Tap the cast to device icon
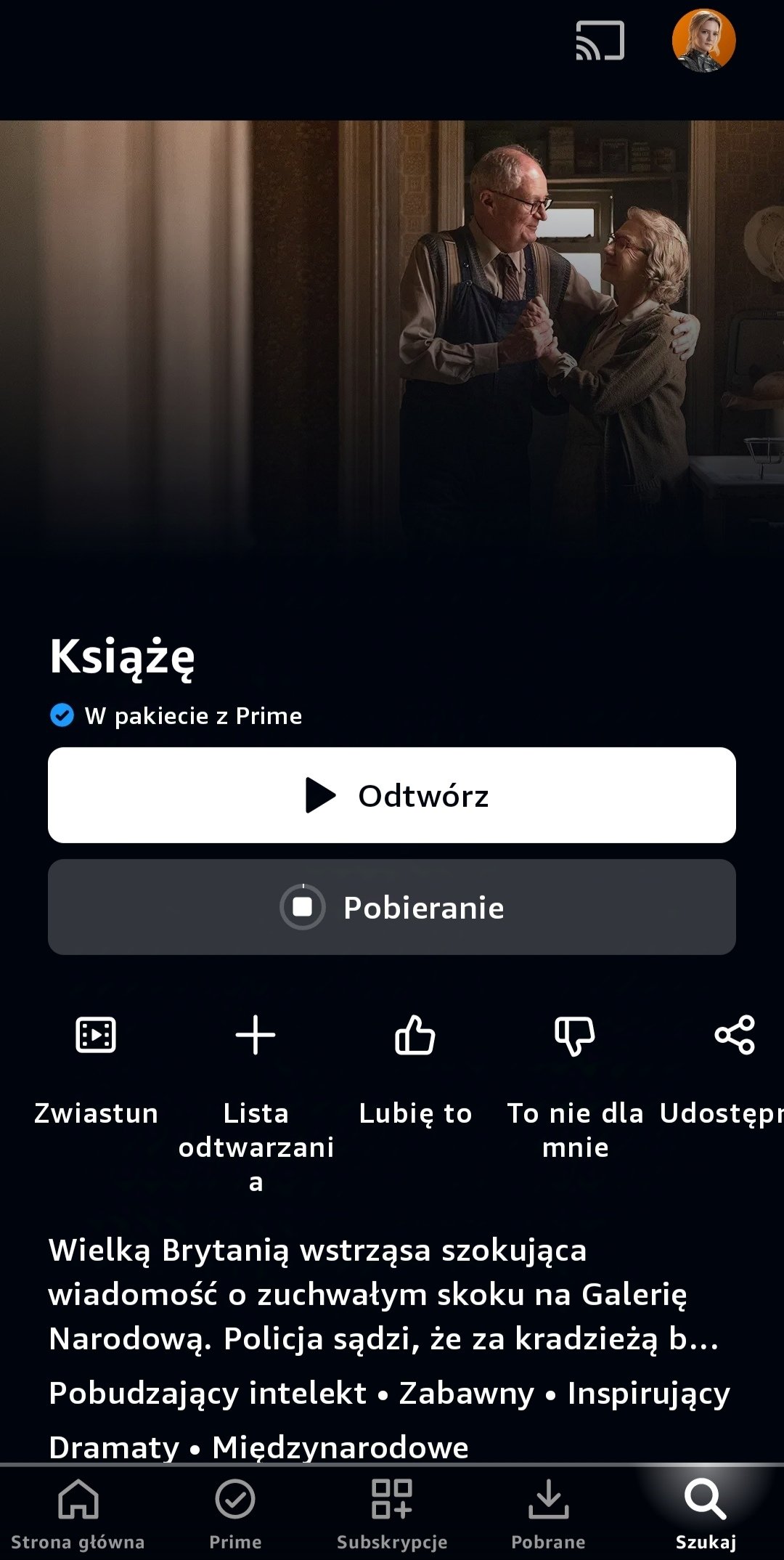Screen dimensions: 784x1560 coord(600,41)
